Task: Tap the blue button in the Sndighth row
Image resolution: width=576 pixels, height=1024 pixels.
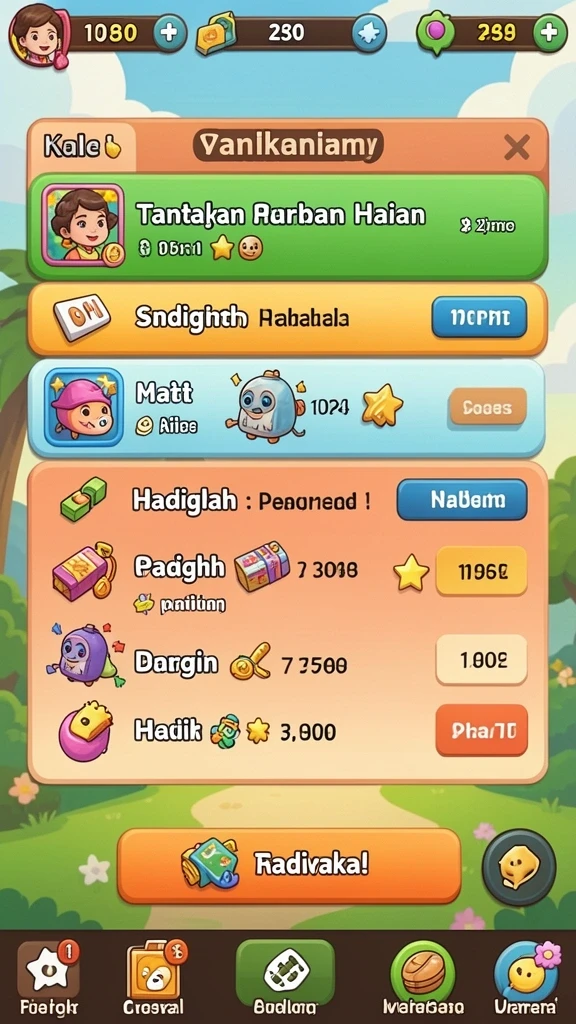Action: click(x=479, y=317)
